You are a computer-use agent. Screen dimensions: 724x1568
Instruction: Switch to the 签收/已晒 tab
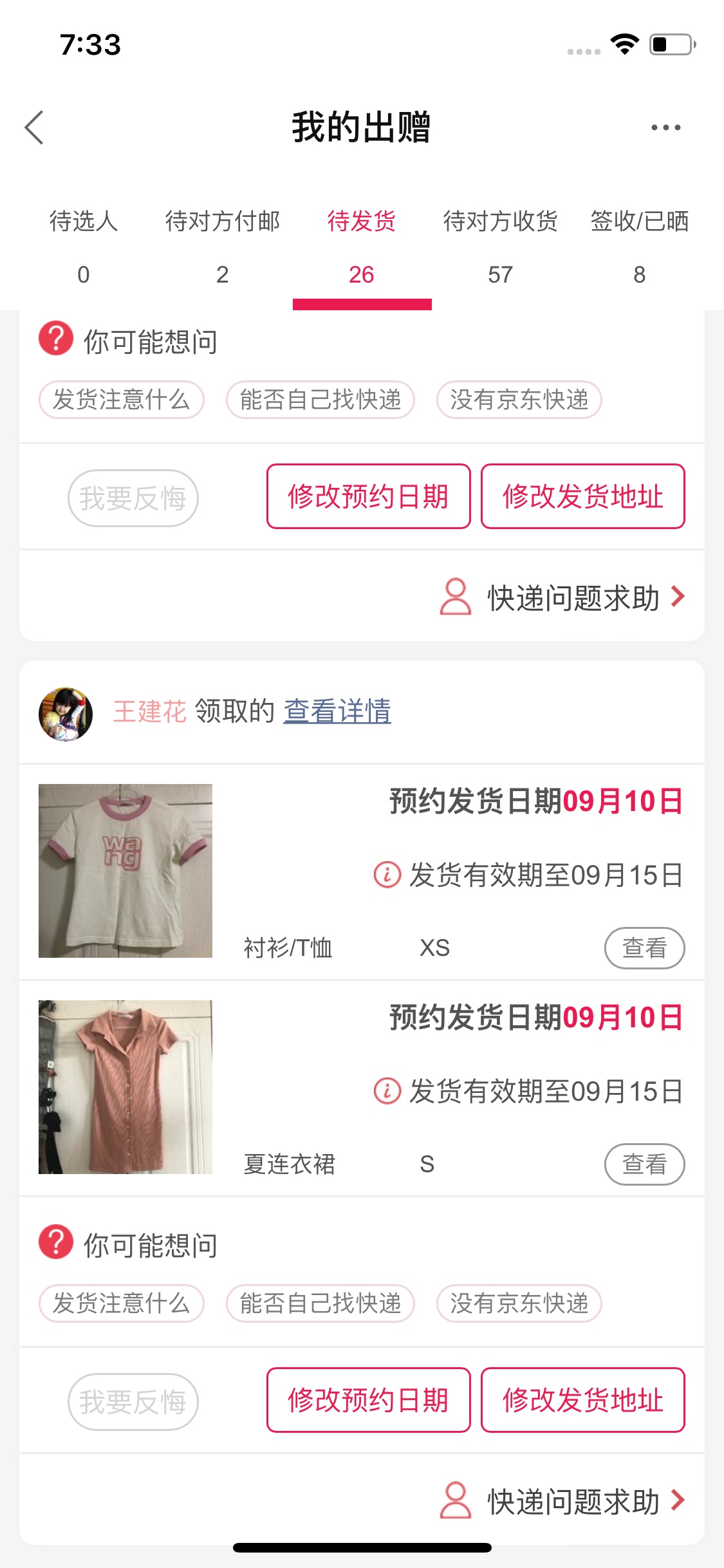click(x=639, y=247)
